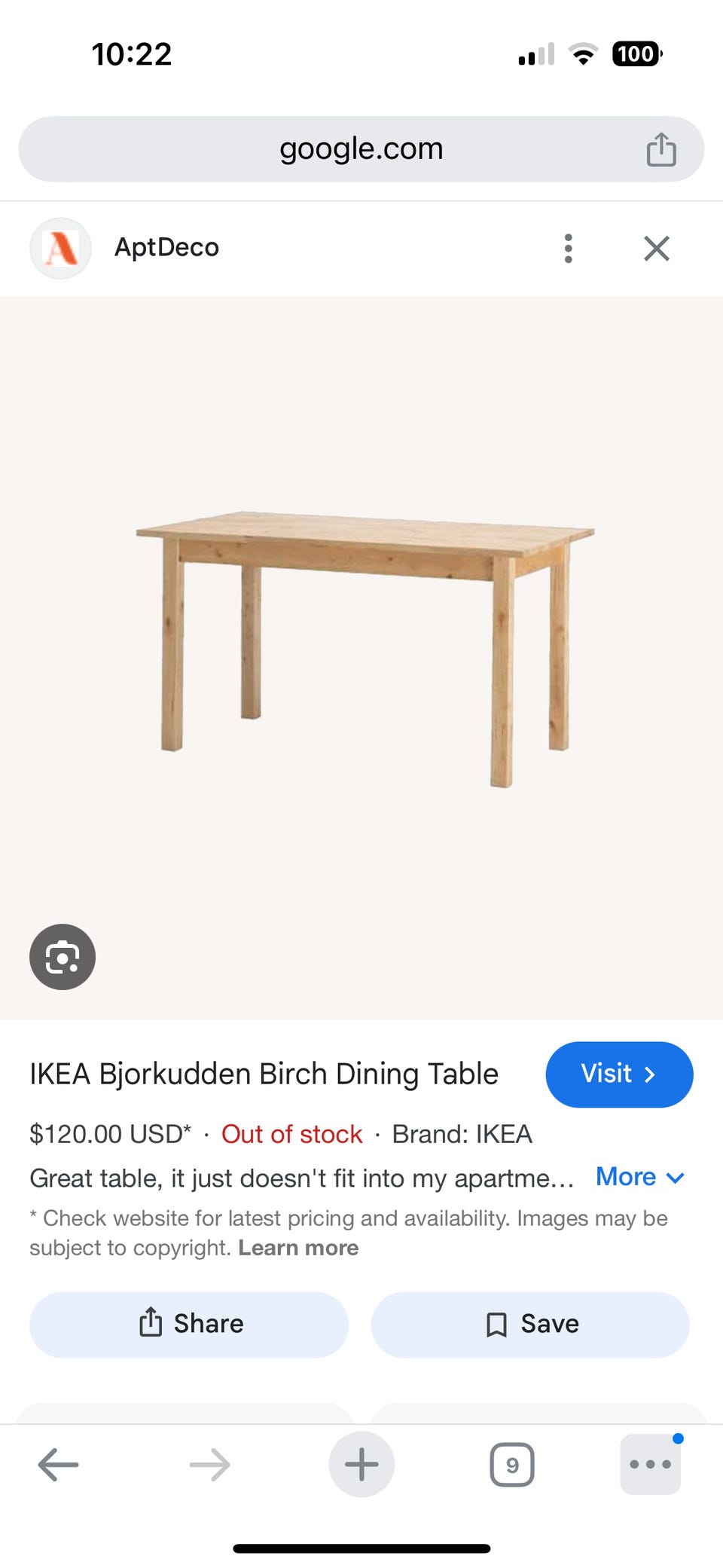Image resolution: width=723 pixels, height=1568 pixels.
Task: Visit the AptDeco listing page
Action: pyautogui.click(x=618, y=1074)
